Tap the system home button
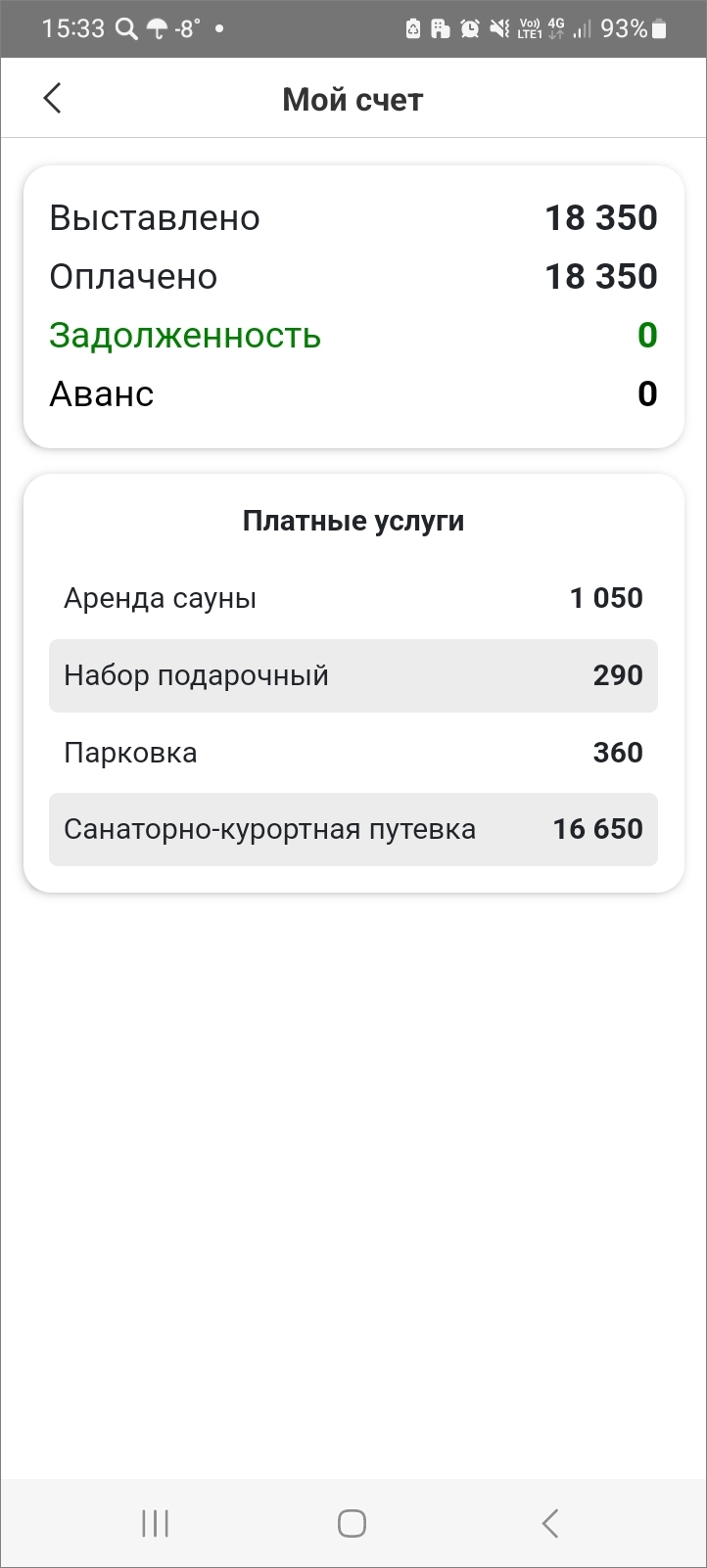The image size is (707, 1568). click(352, 1523)
